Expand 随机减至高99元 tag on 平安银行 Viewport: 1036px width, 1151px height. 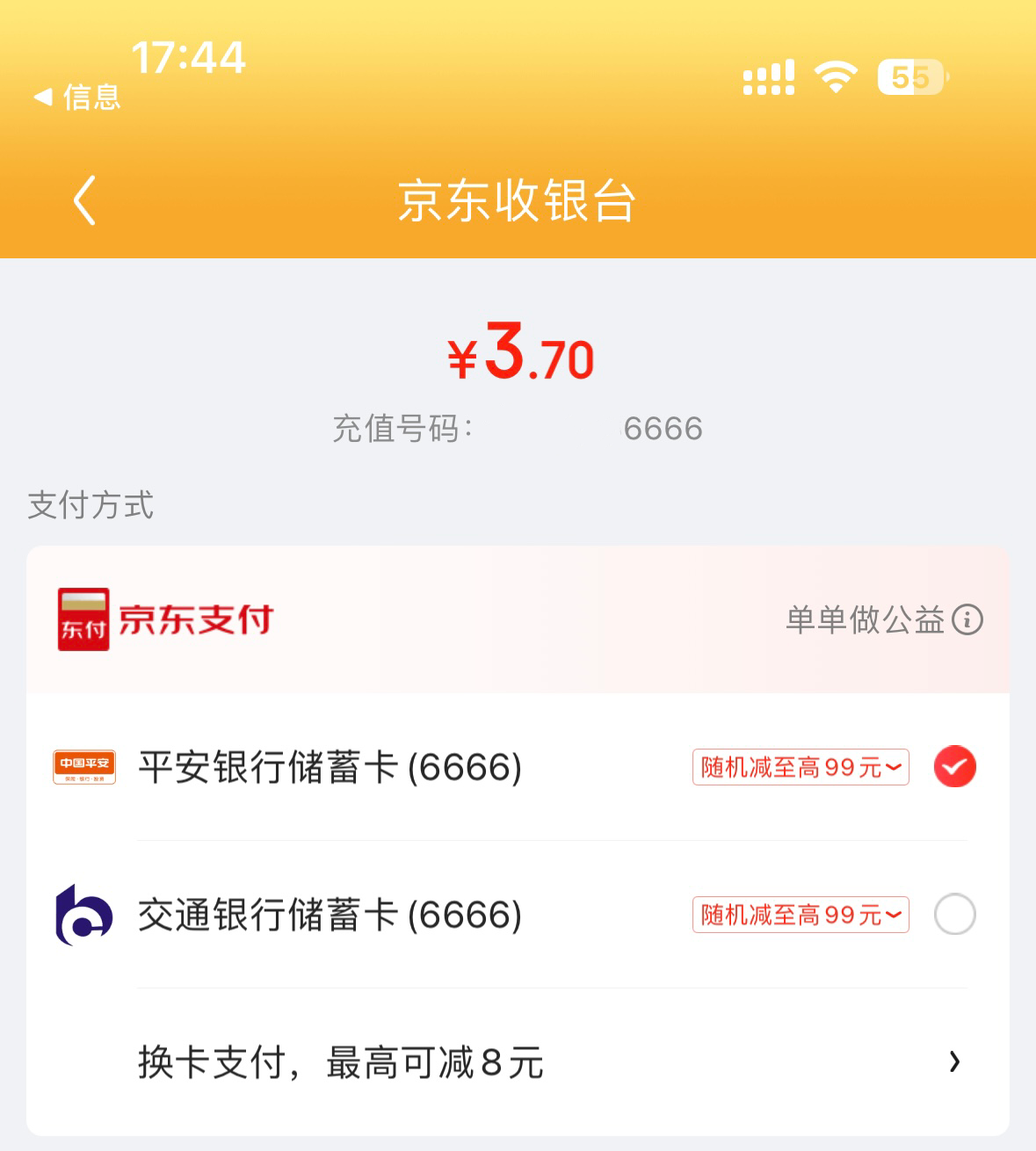[x=800, y=767]
